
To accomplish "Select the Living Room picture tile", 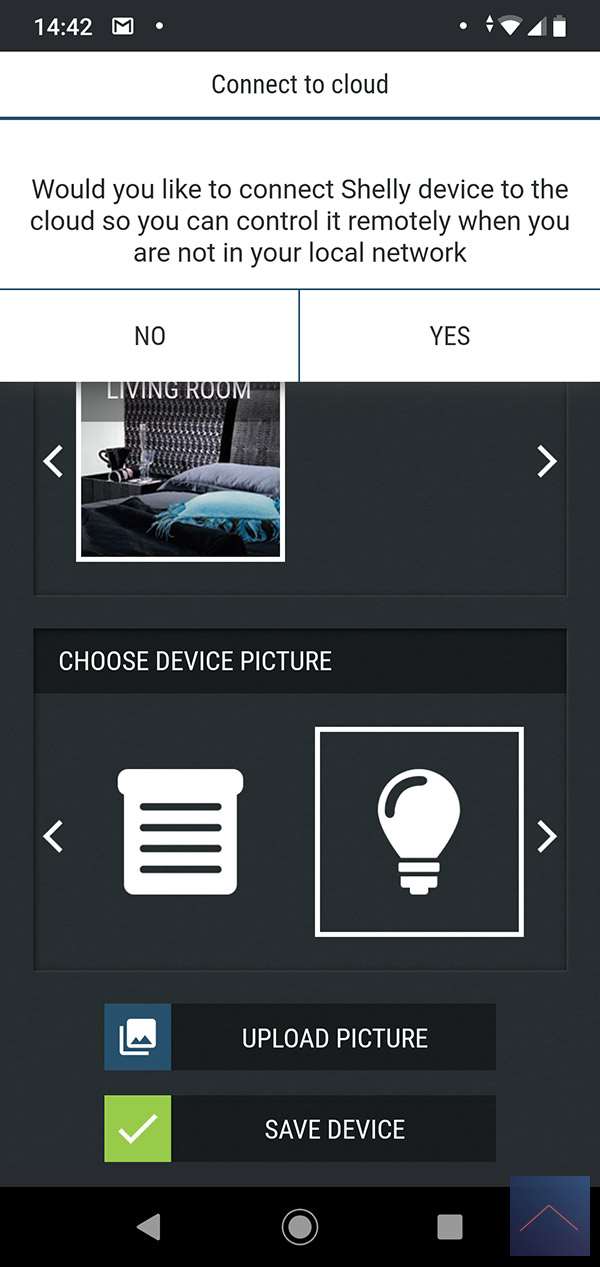I will [180, 470].
